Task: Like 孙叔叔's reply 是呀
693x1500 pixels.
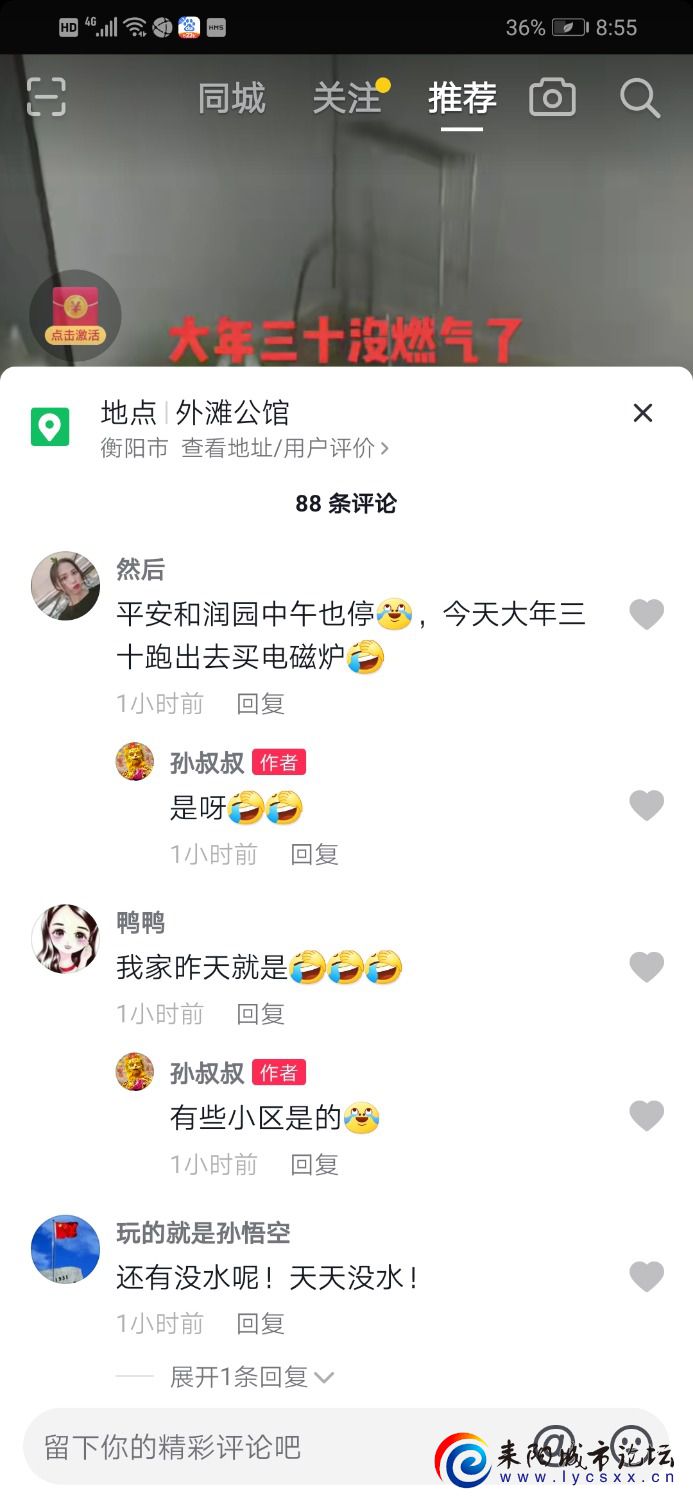Action: coord(646,805)
